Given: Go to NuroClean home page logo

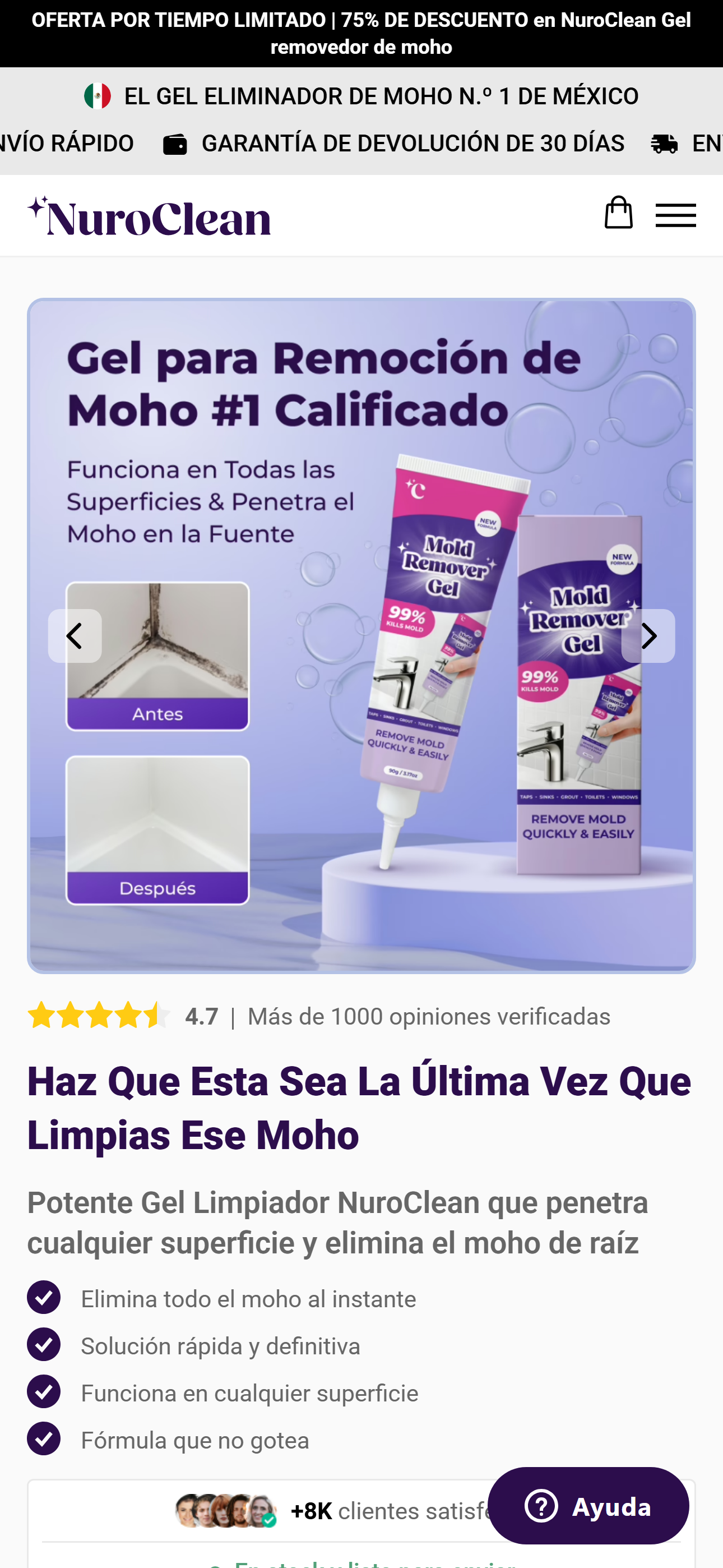Looking at the screenshot, I should coord(149,216).
